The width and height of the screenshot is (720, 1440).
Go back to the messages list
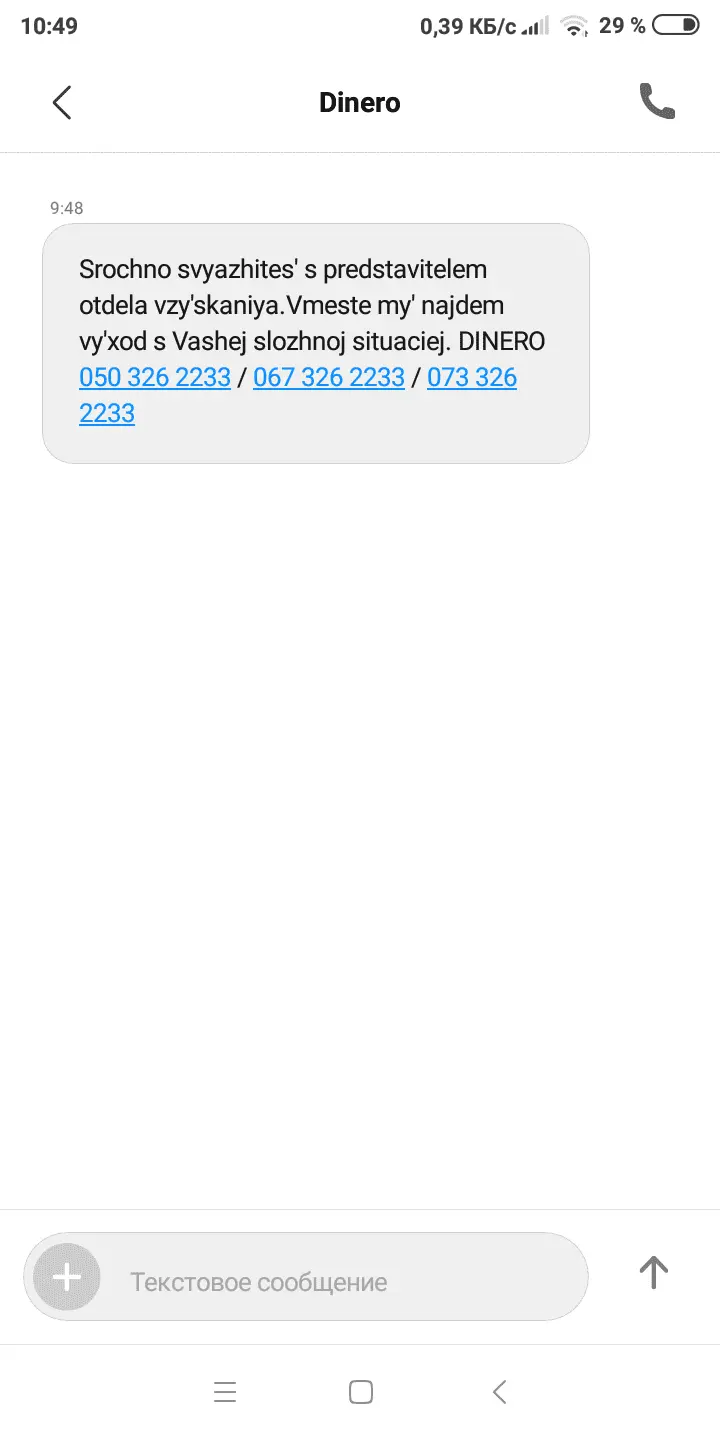pos(62,102)
